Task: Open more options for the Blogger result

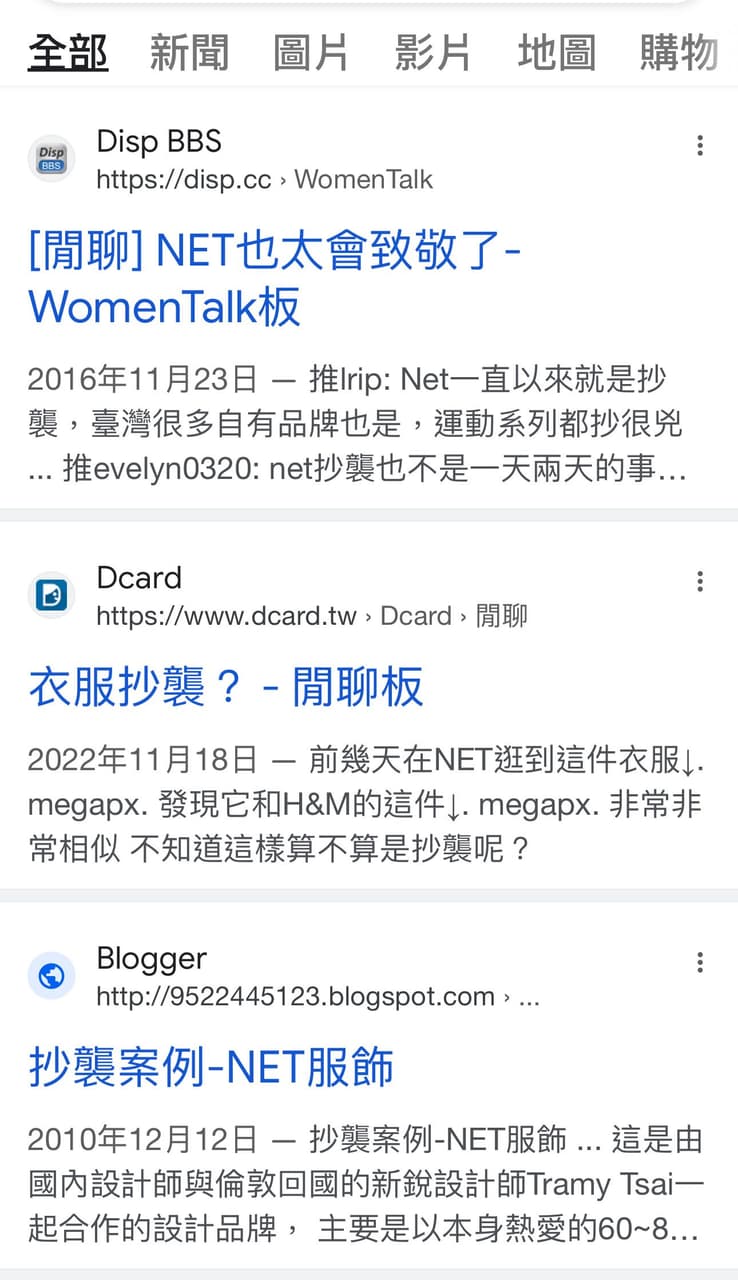Action: coord(700,962)
